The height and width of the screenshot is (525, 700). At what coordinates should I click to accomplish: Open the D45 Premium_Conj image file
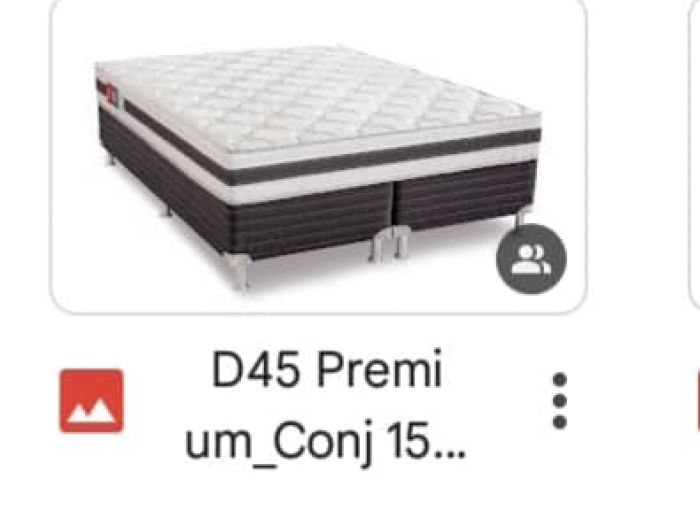[318, 160]
